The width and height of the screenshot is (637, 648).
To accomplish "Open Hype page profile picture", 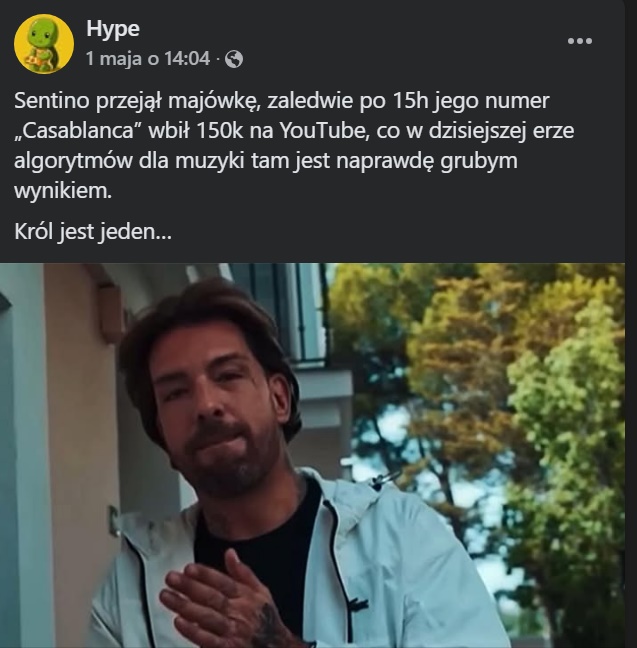I will [x=43, y=44].
